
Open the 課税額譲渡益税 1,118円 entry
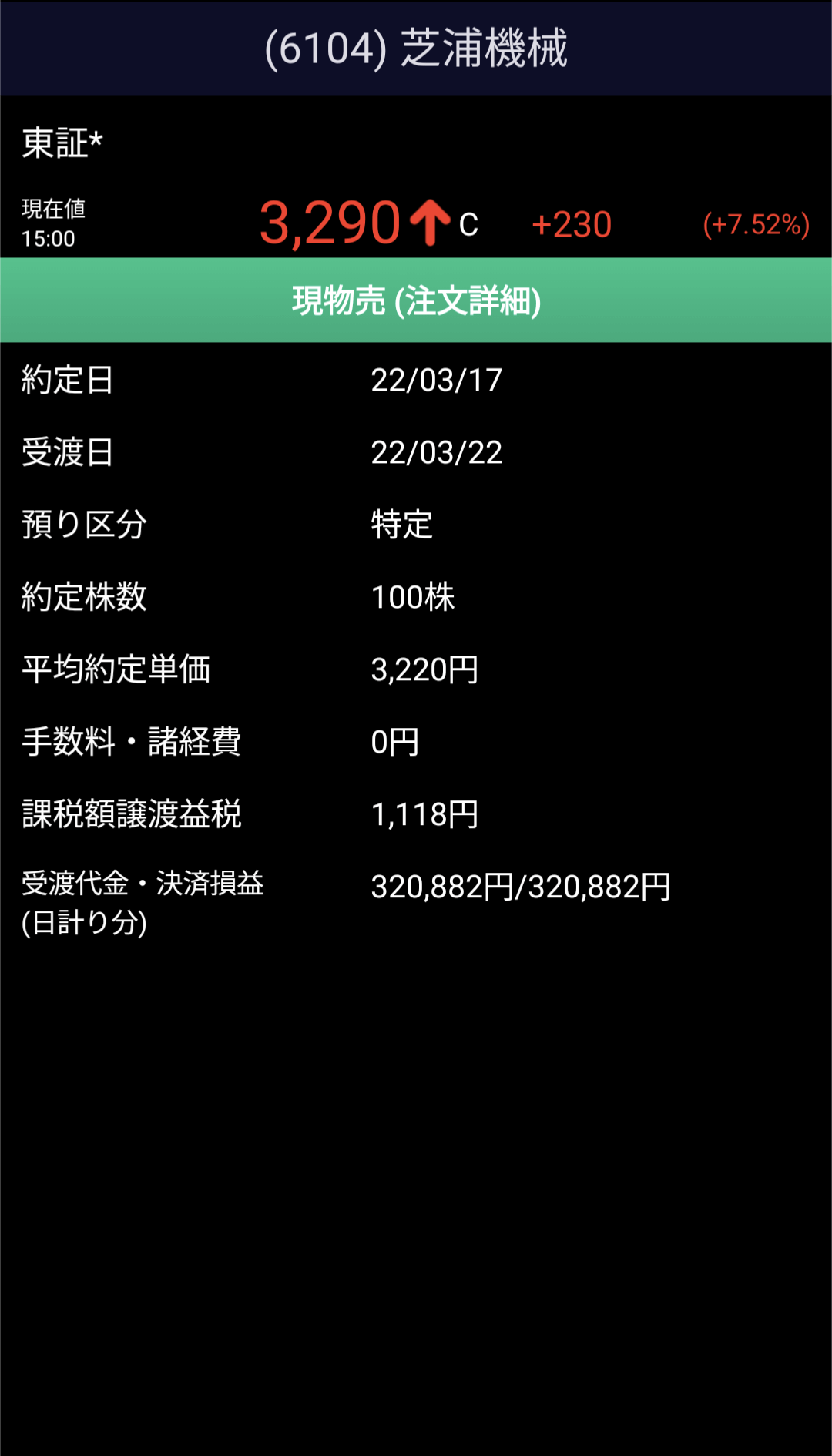pyautogui.click(x=424, y=814)
